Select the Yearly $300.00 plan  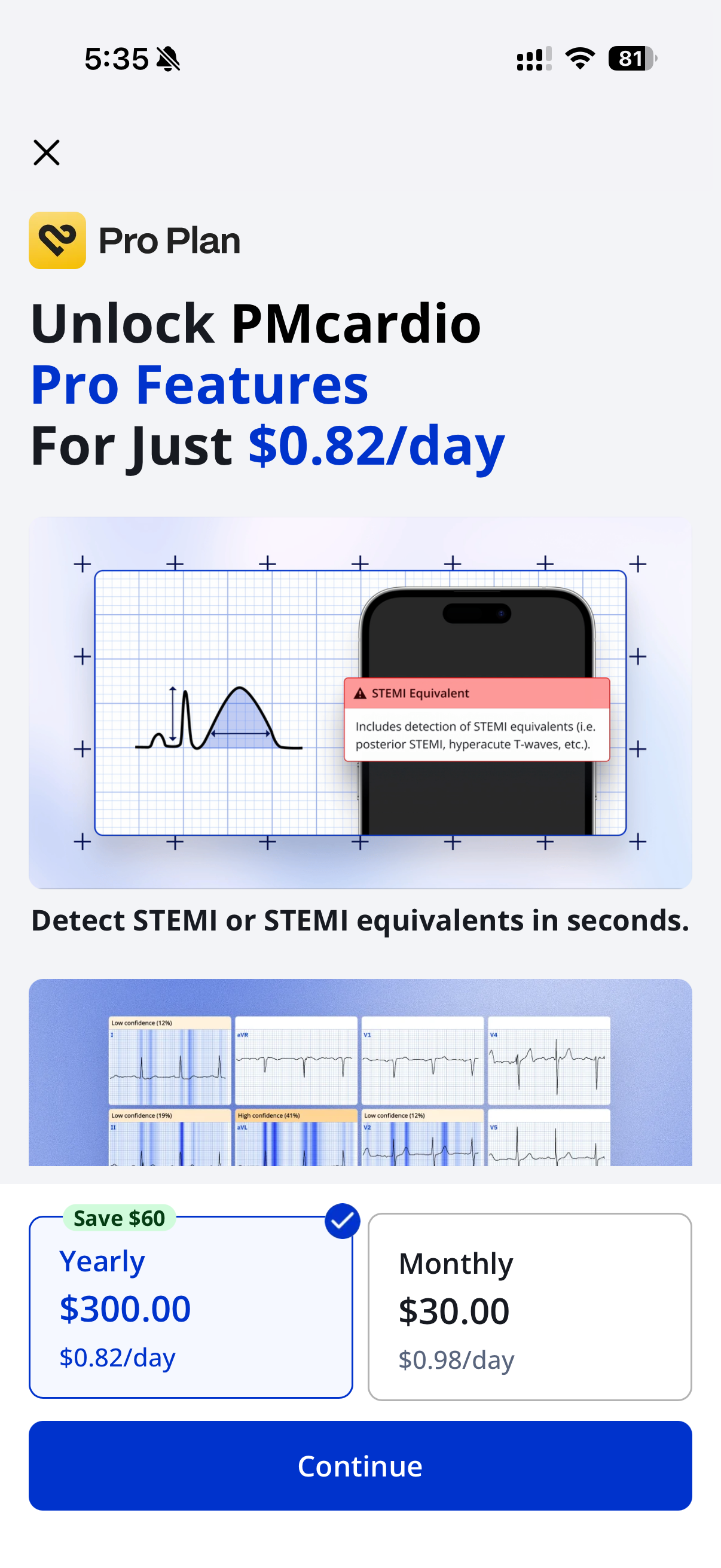coord(191,1306)
